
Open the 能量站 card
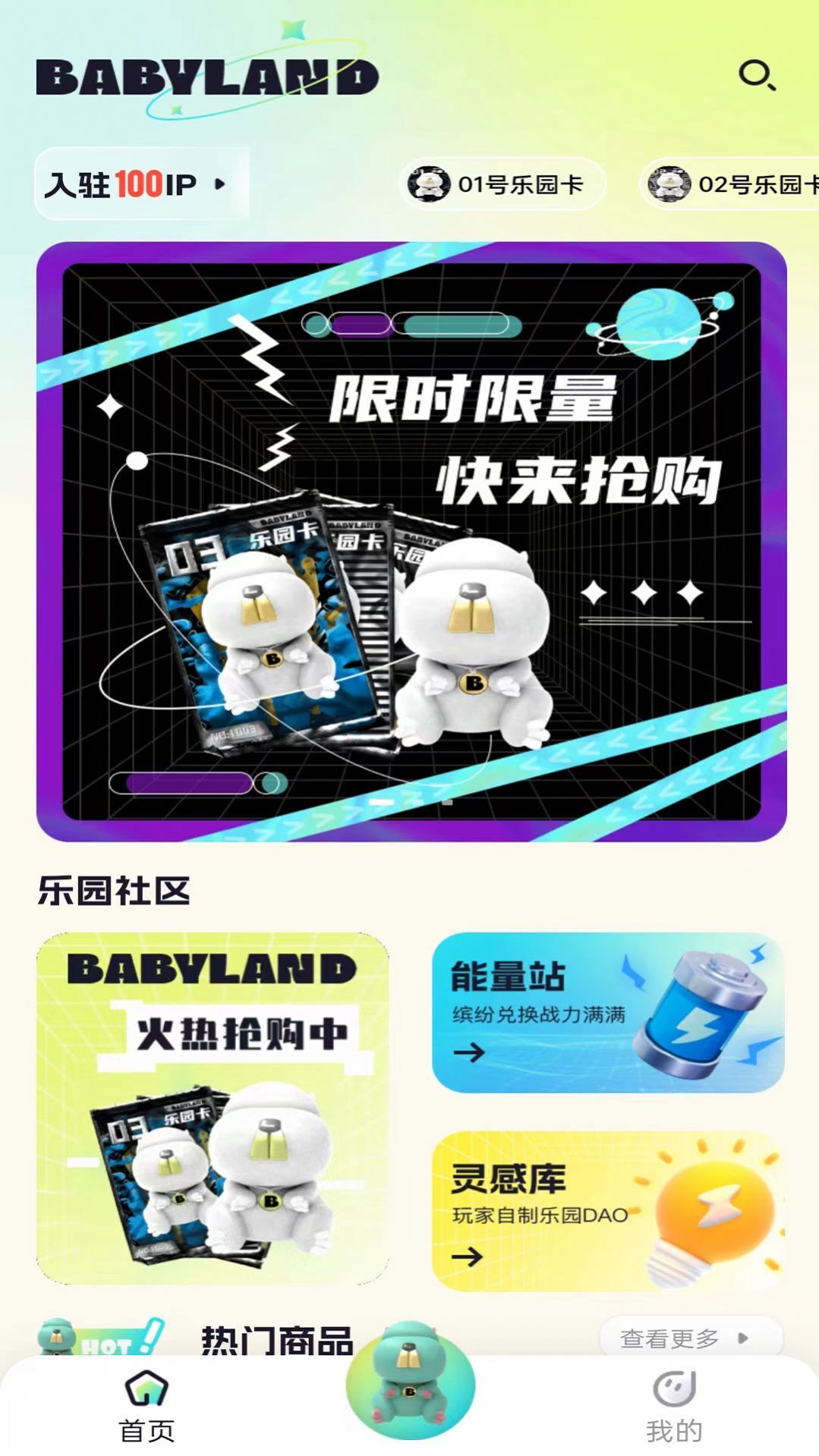(x=608, y=1012)
